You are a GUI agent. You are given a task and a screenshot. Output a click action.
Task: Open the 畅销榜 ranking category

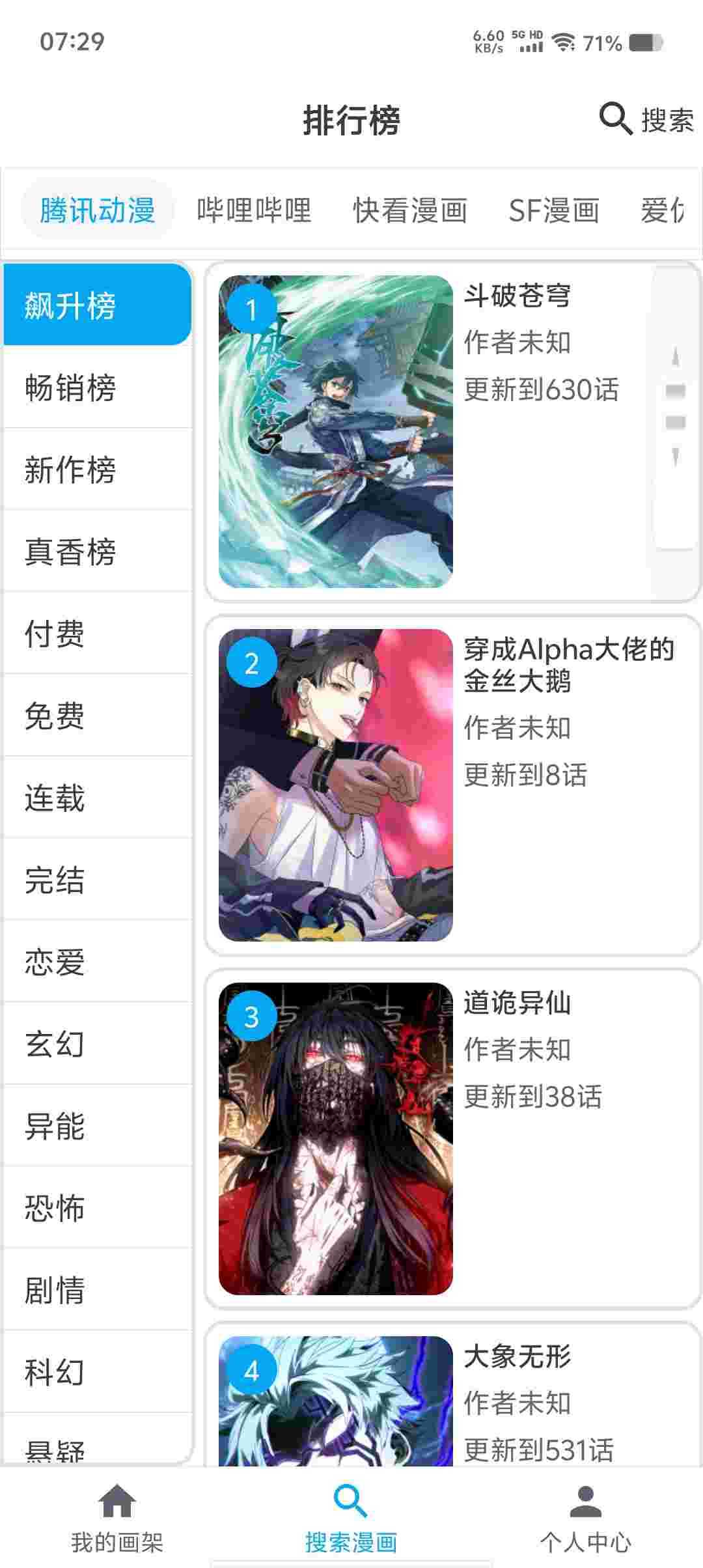pyautogui.click(x=98, y=387)
